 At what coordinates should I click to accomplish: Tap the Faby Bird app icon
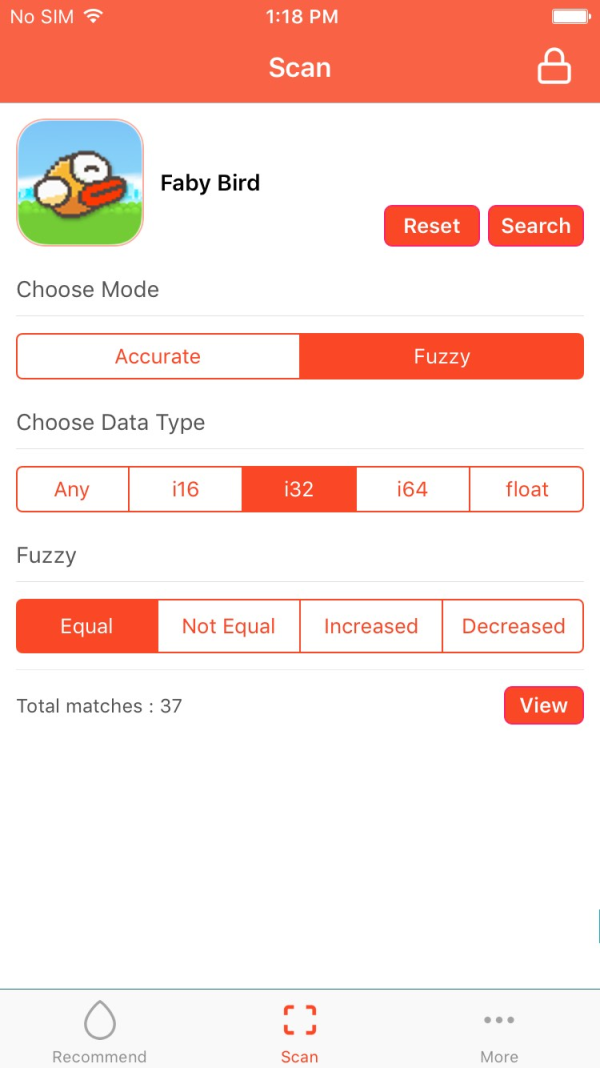(80, 182)
